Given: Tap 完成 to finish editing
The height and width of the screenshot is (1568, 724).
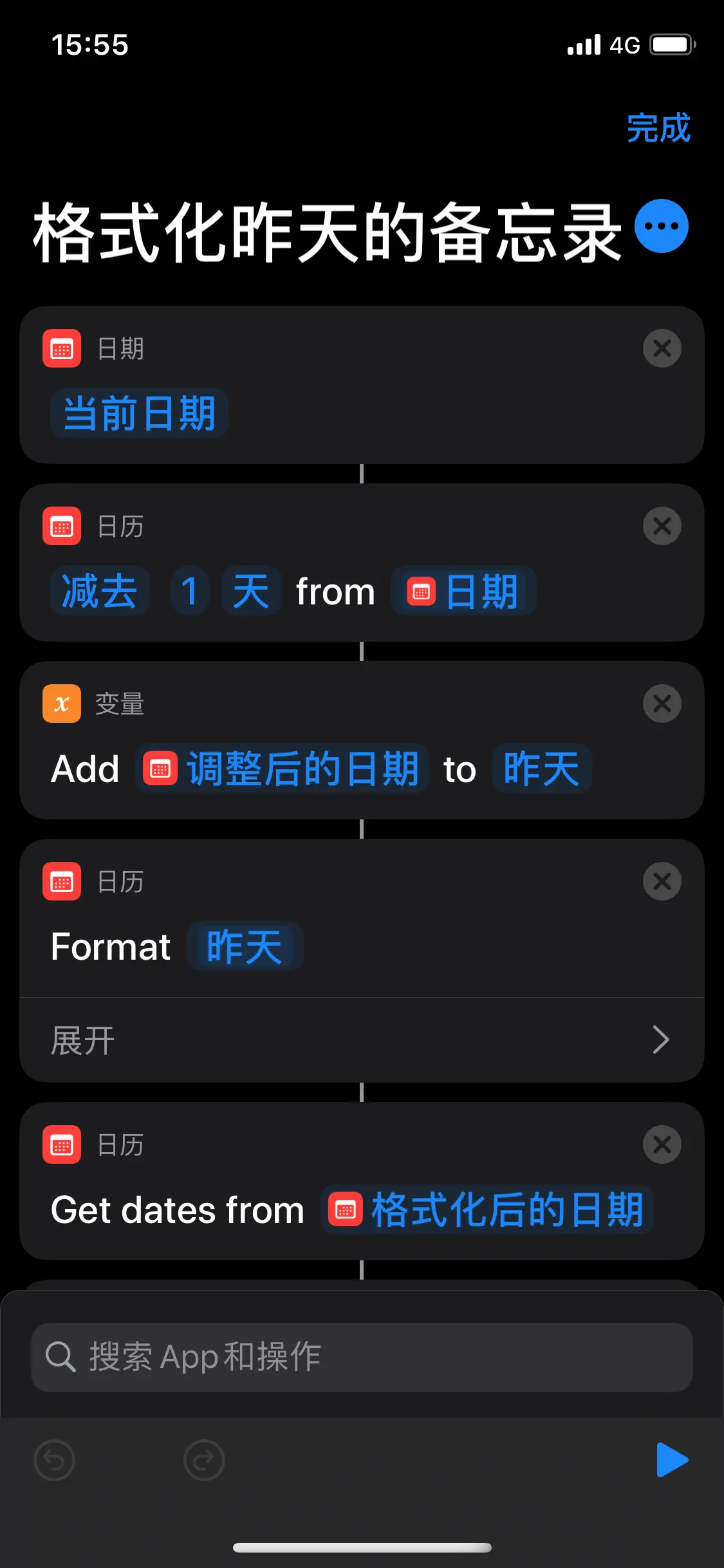Looking at the screenshot, I should click(x=658, y=127).
